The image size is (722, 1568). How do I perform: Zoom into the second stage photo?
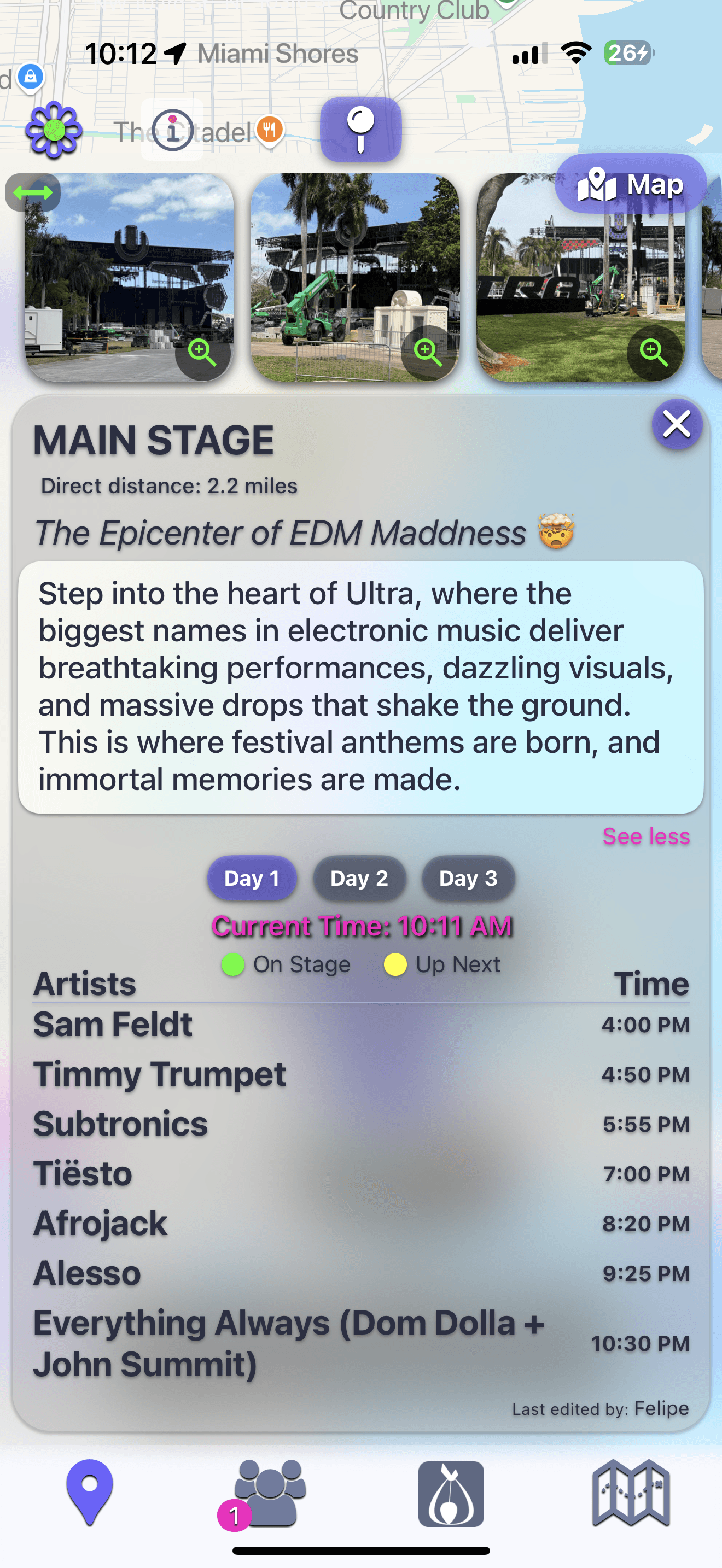428,353
